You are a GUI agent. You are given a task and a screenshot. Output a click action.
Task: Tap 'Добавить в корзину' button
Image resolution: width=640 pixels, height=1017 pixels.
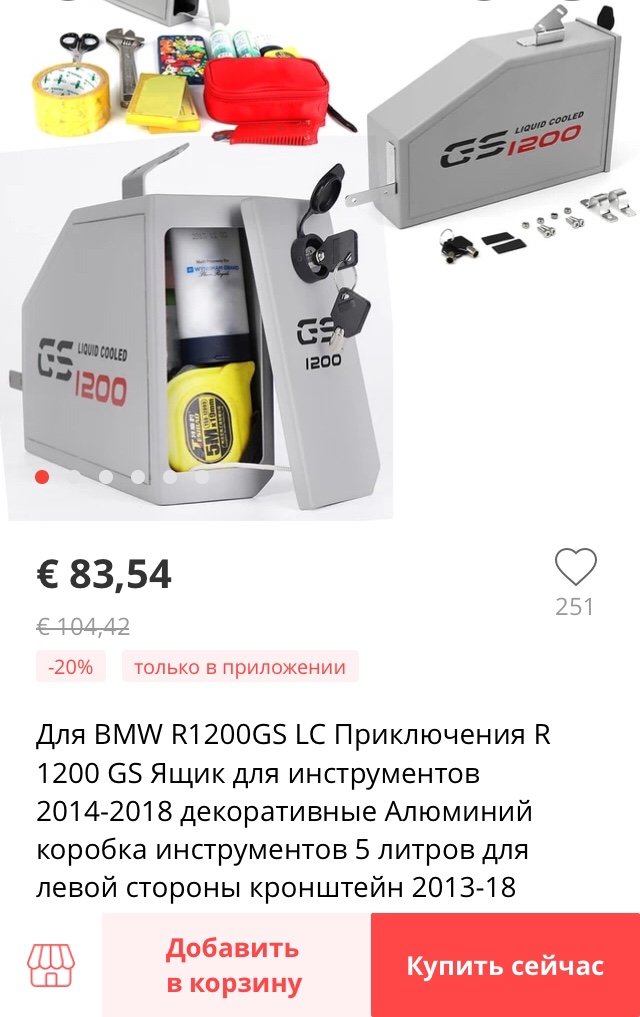[x=234, y=965]
